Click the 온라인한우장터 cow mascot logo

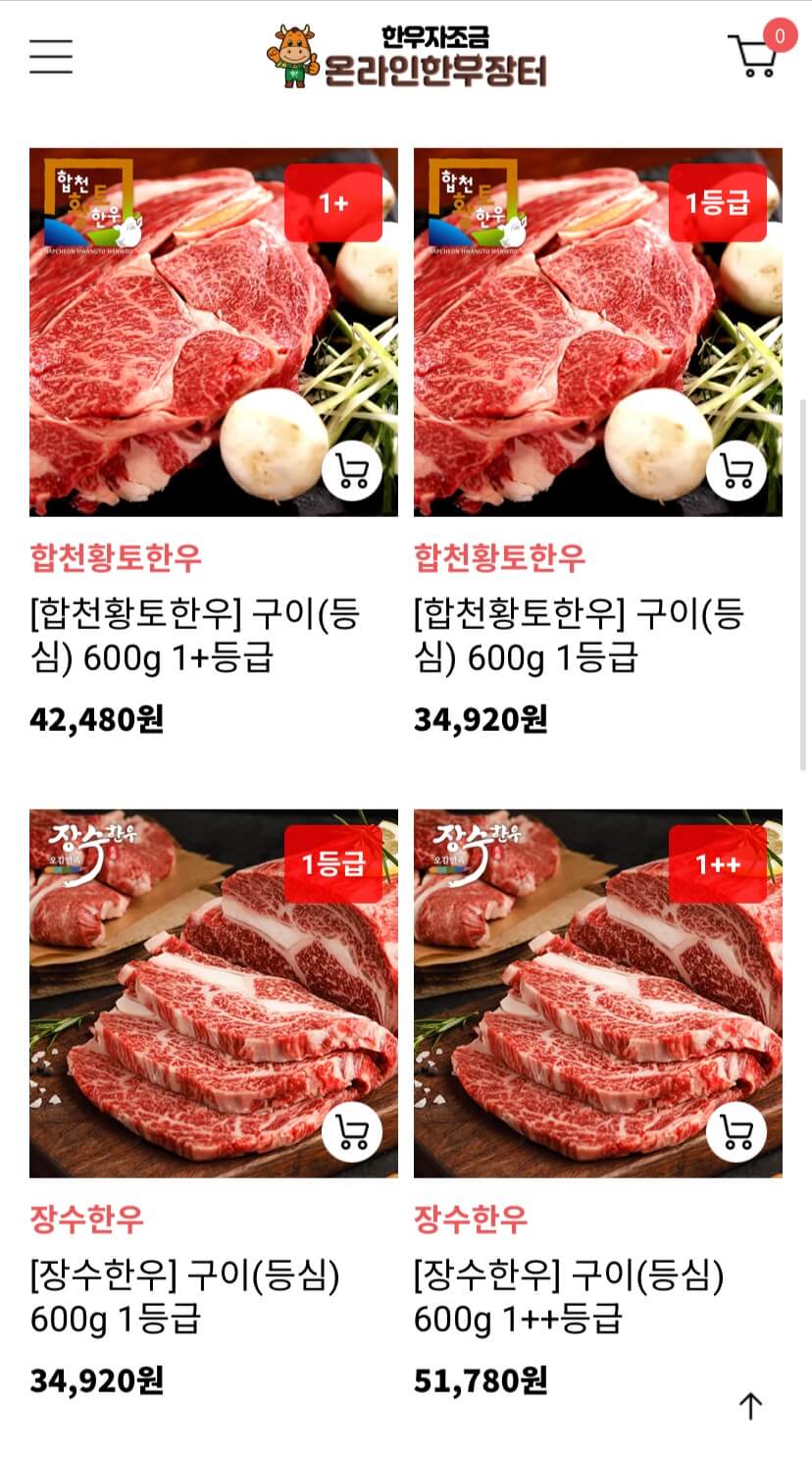pyautogui.click(x=292, y=57)
